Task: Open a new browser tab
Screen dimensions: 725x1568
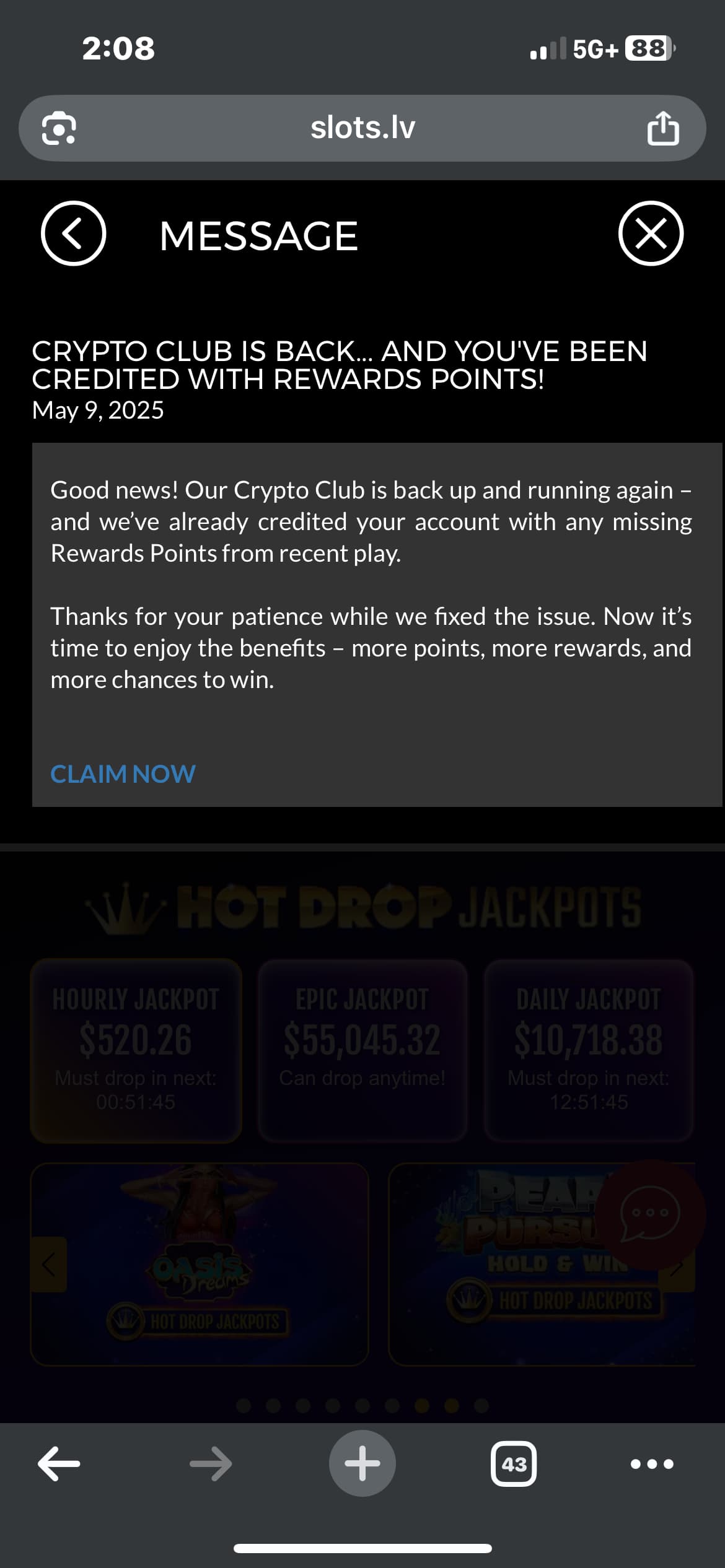Action: point(362,1463)
